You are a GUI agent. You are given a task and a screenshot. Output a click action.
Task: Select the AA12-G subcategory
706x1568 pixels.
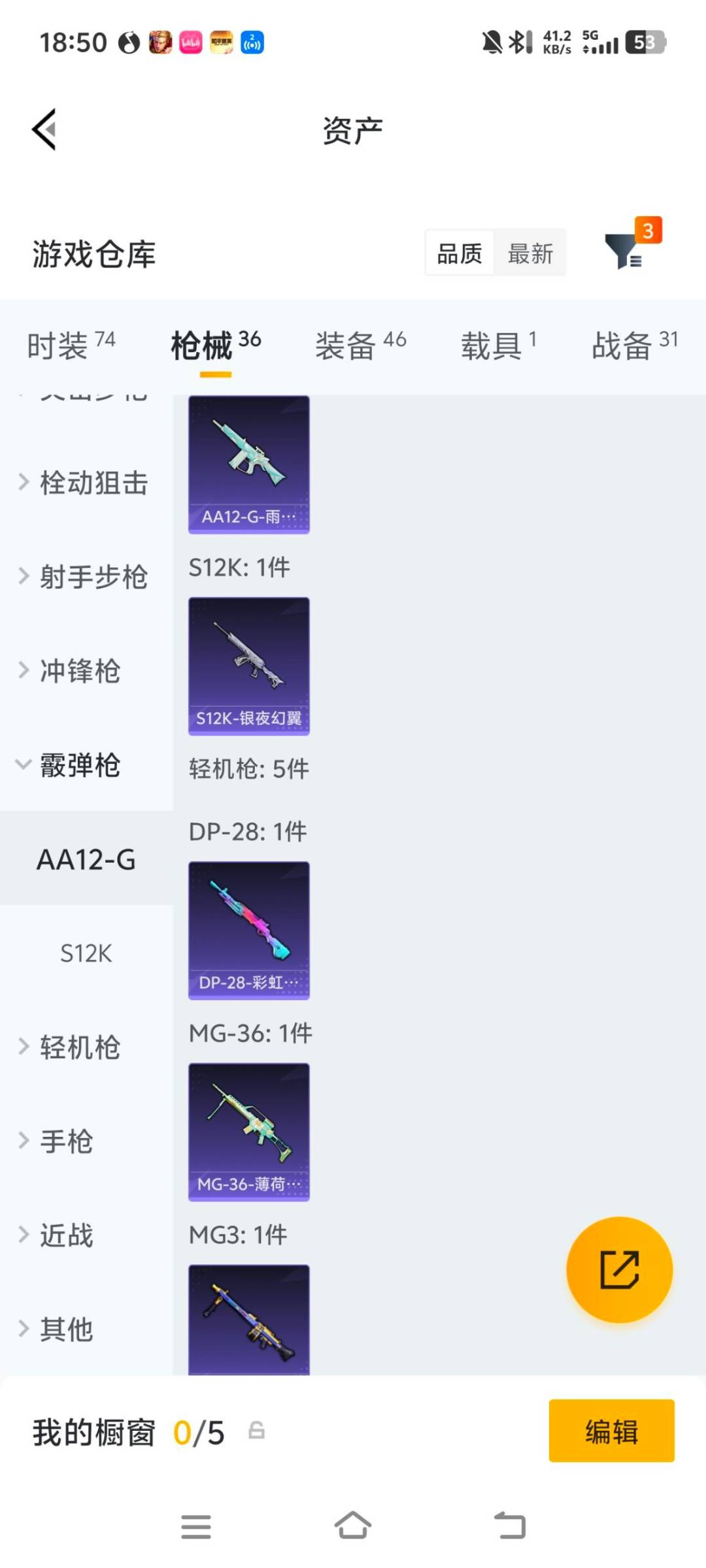pos(86,860)
